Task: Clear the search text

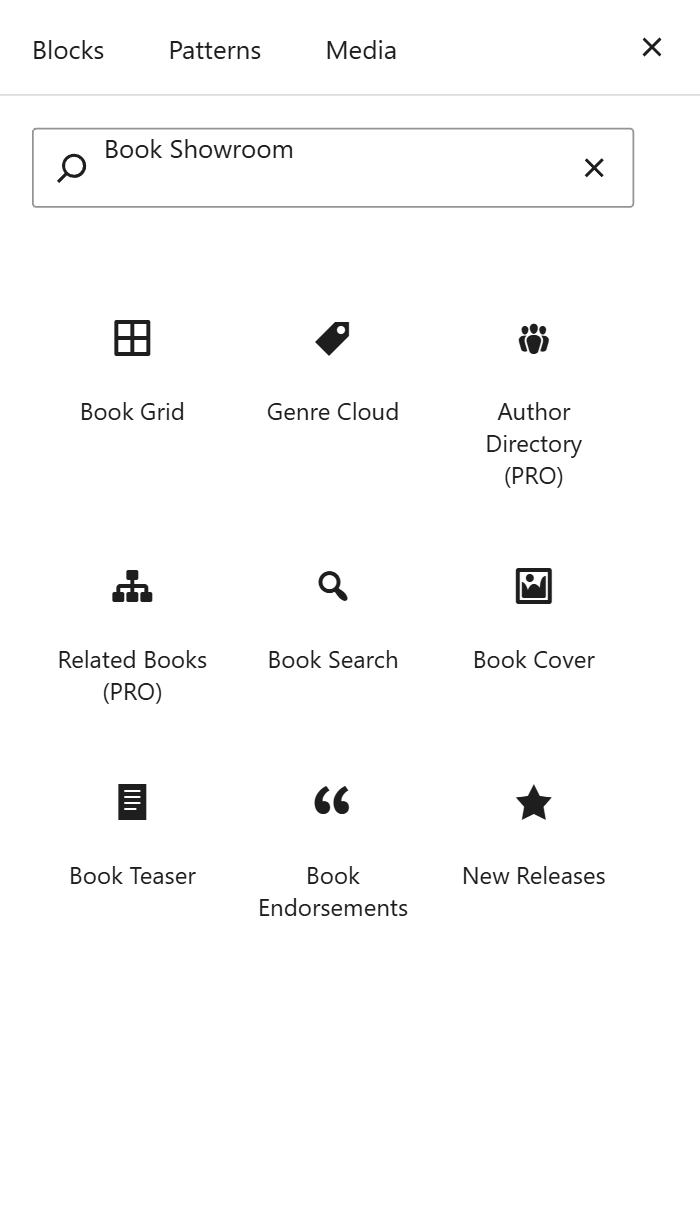Action: [594, 168]
